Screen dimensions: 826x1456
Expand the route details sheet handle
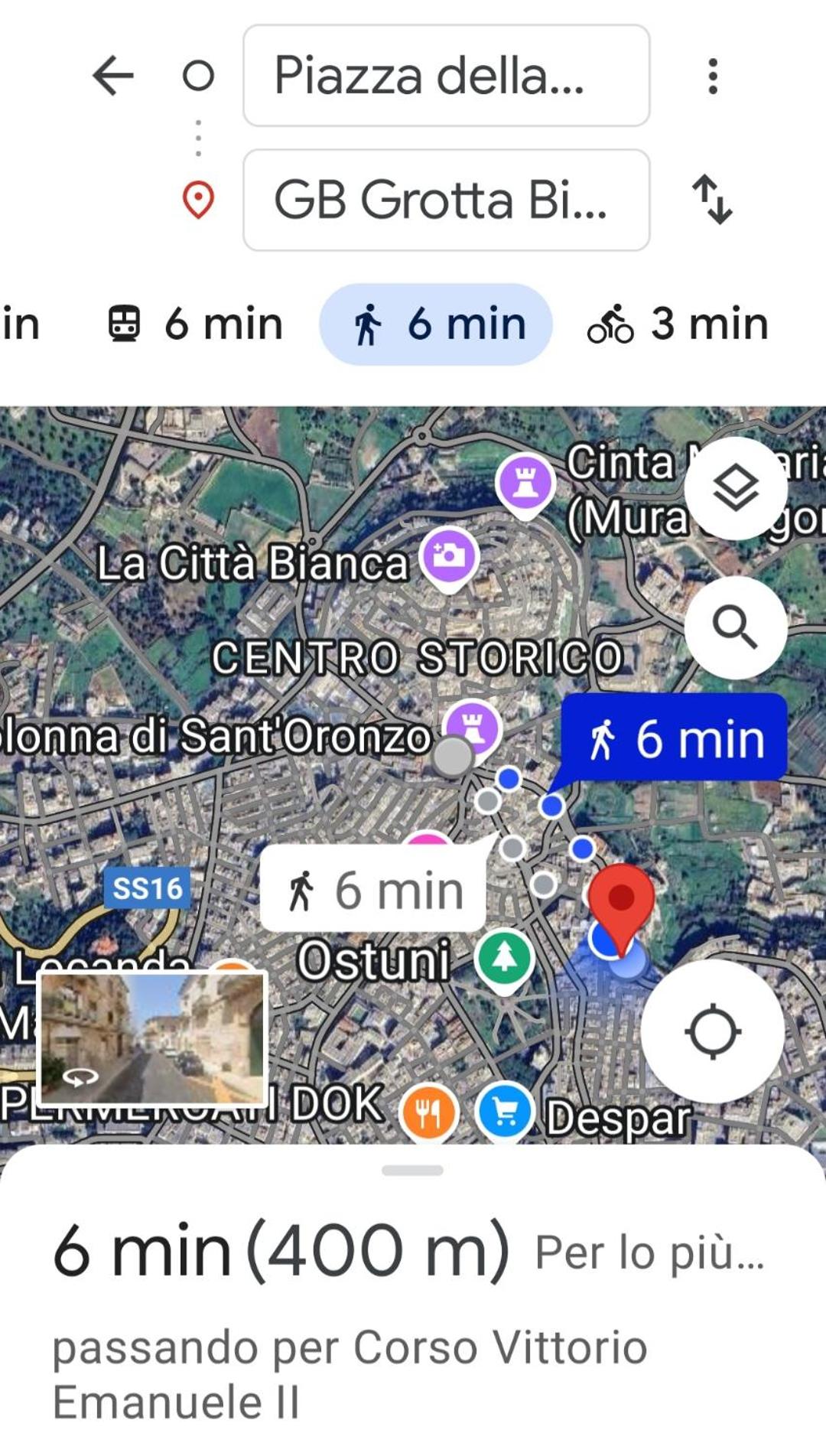tap(413, 1171)
